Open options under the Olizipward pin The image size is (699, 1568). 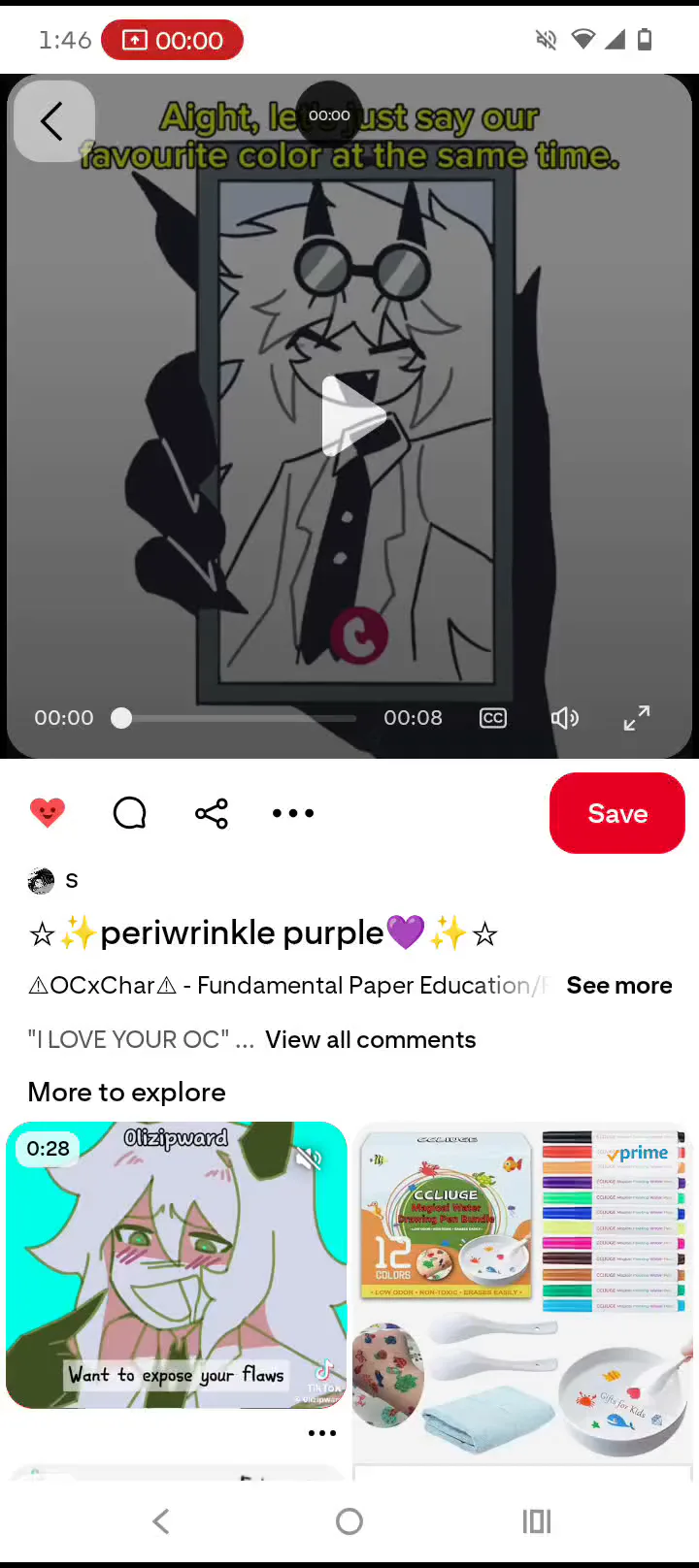[321, 1433]
